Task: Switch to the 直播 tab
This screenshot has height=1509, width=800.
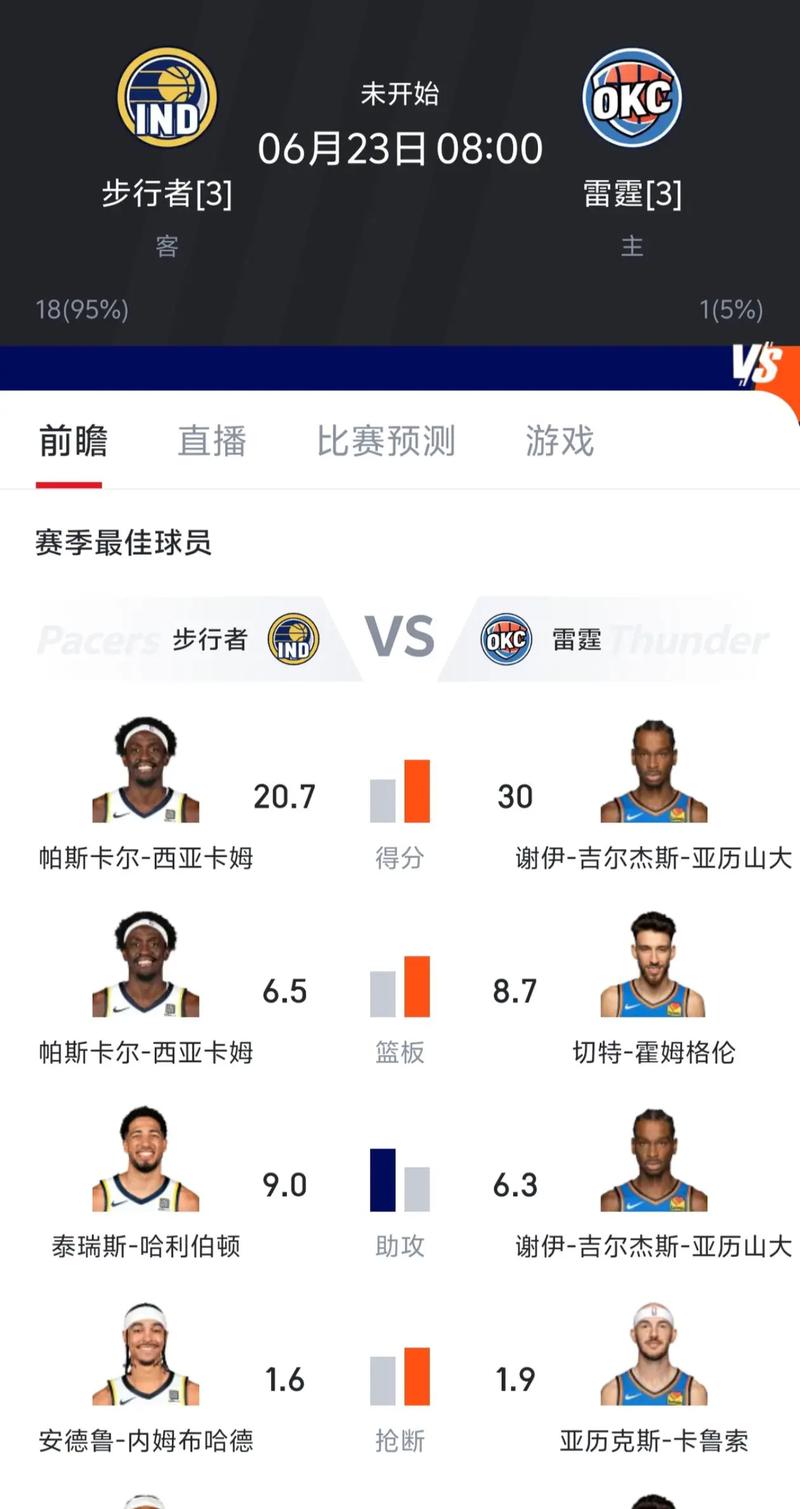Action: pos(211,440)
